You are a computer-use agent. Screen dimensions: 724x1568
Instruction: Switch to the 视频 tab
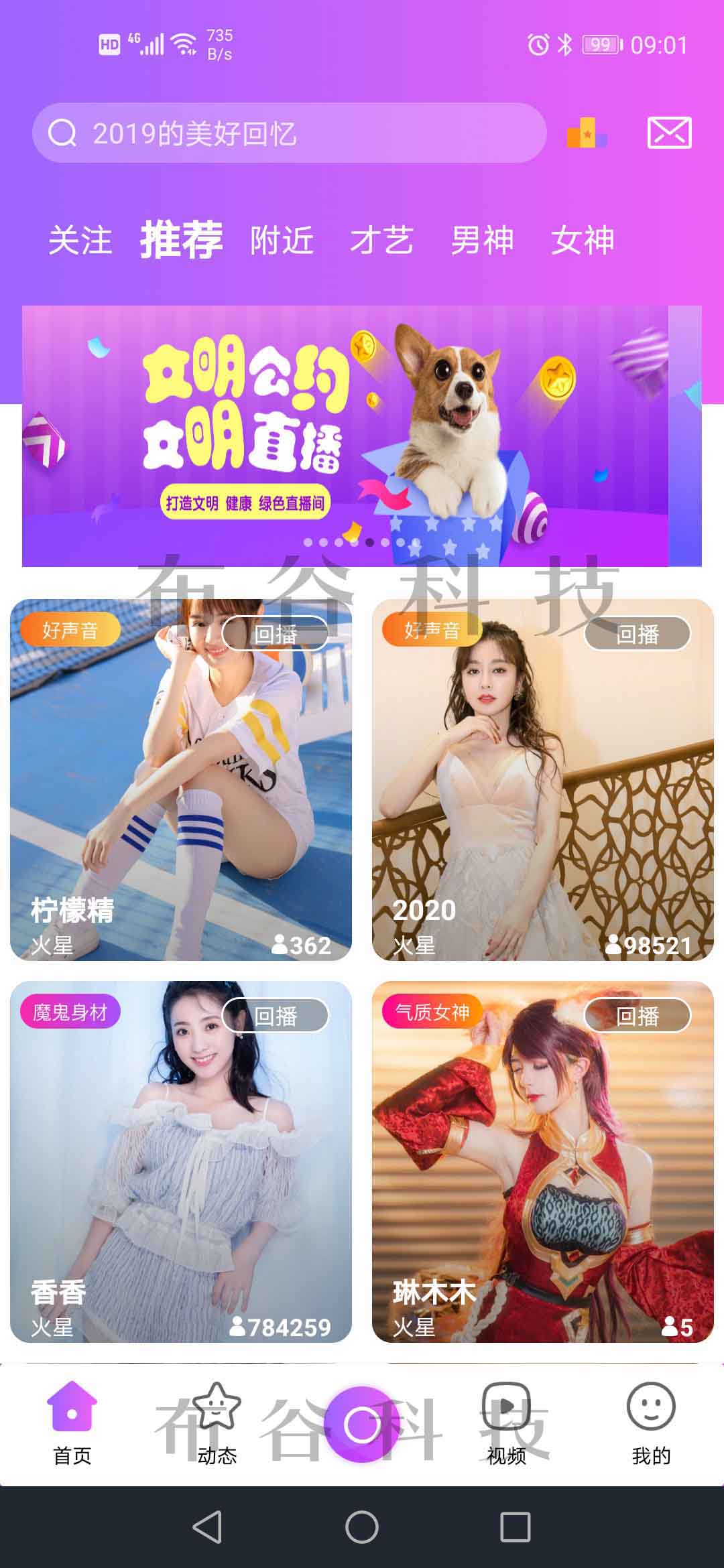point(506,1422)
